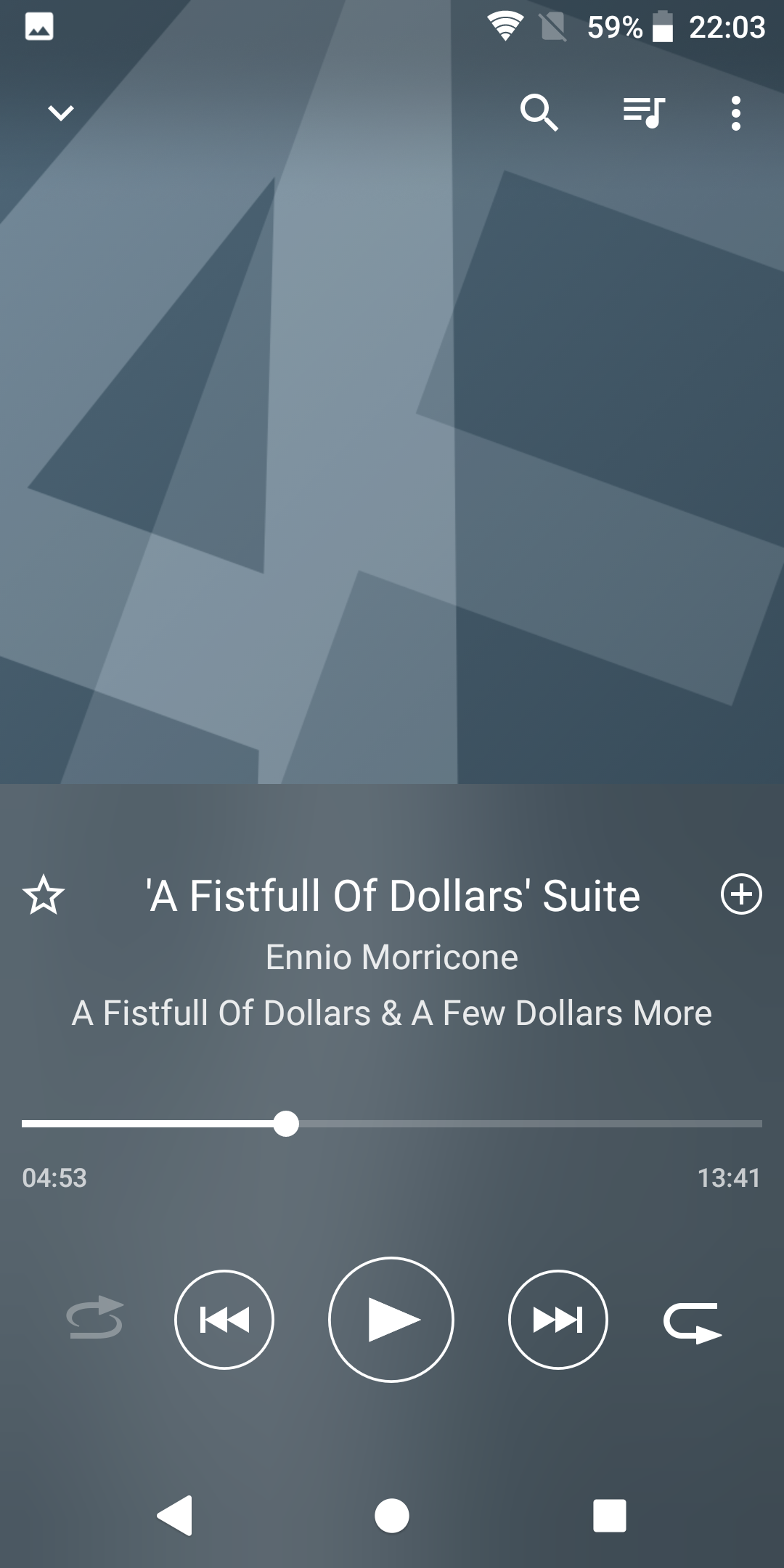The height and width of the screenshot is (1568, 784).
Task: Open the search icon
Action: (539, 113)
